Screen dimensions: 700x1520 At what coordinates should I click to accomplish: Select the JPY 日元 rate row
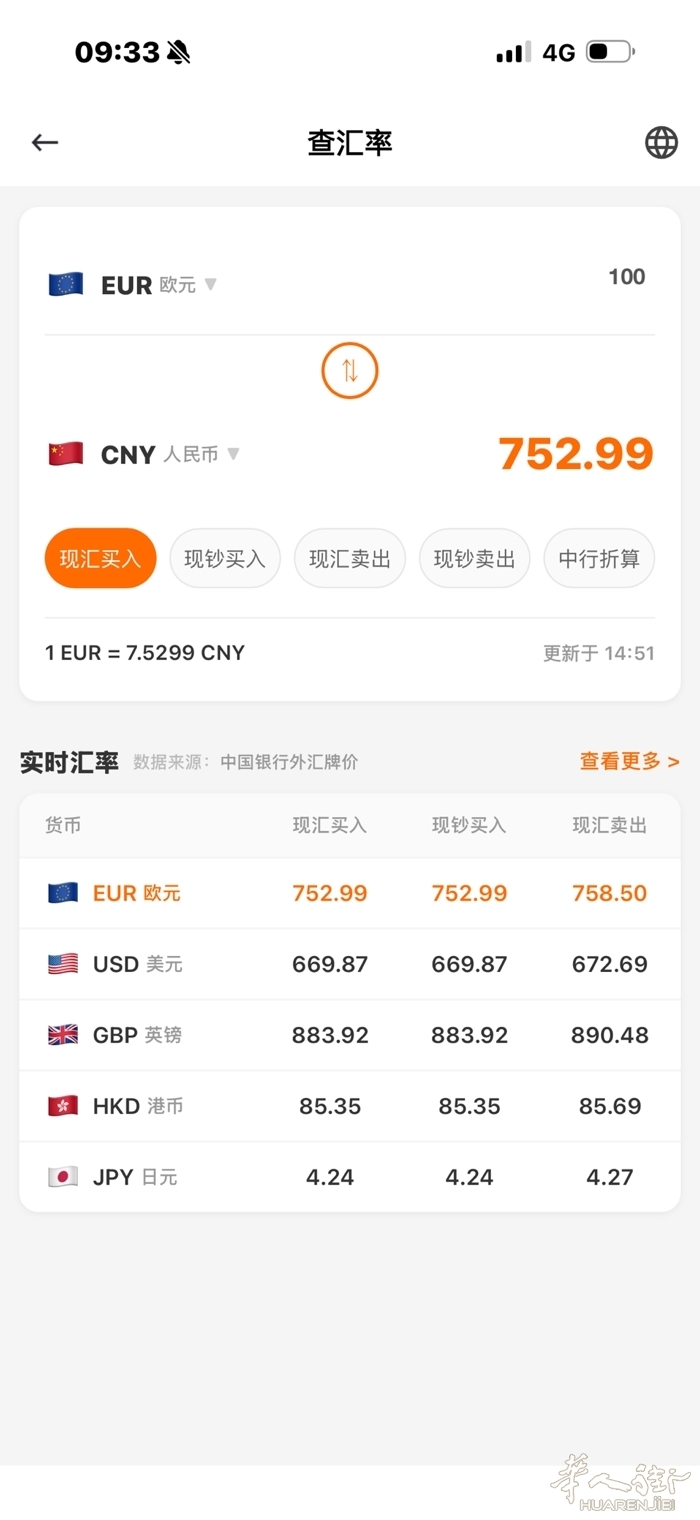(350, 1177)
